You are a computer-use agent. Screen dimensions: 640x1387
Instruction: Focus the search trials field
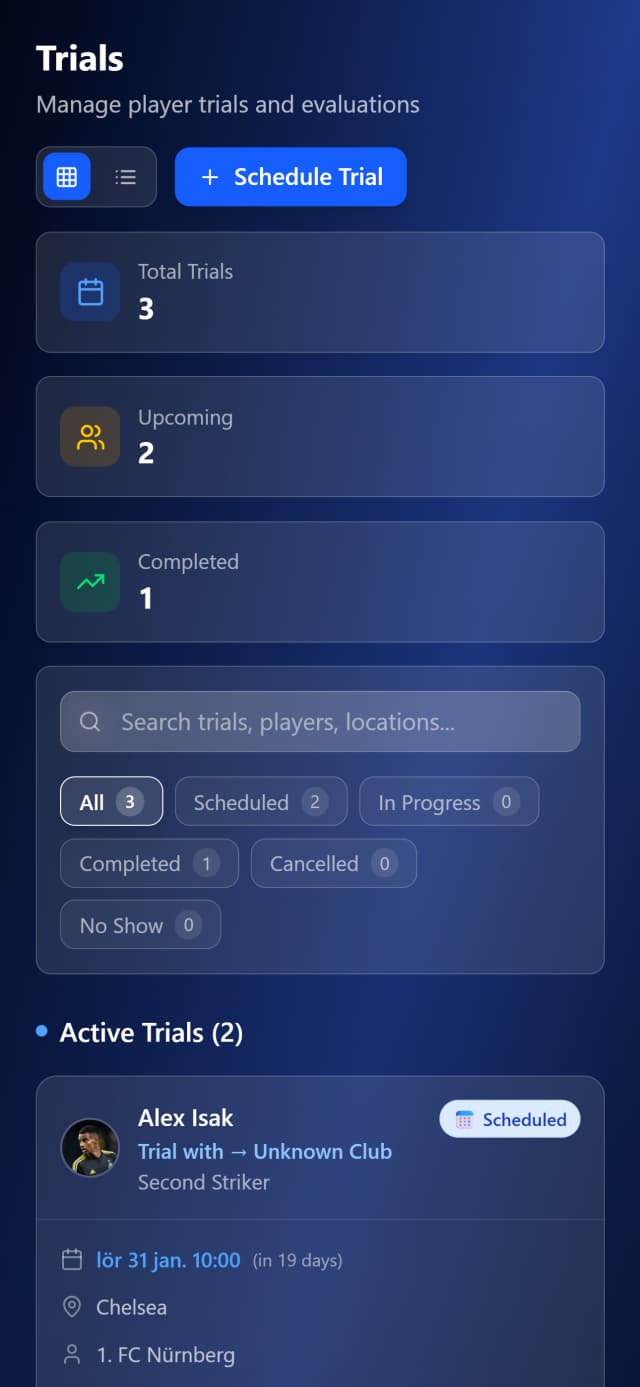(x=320, y=721)
